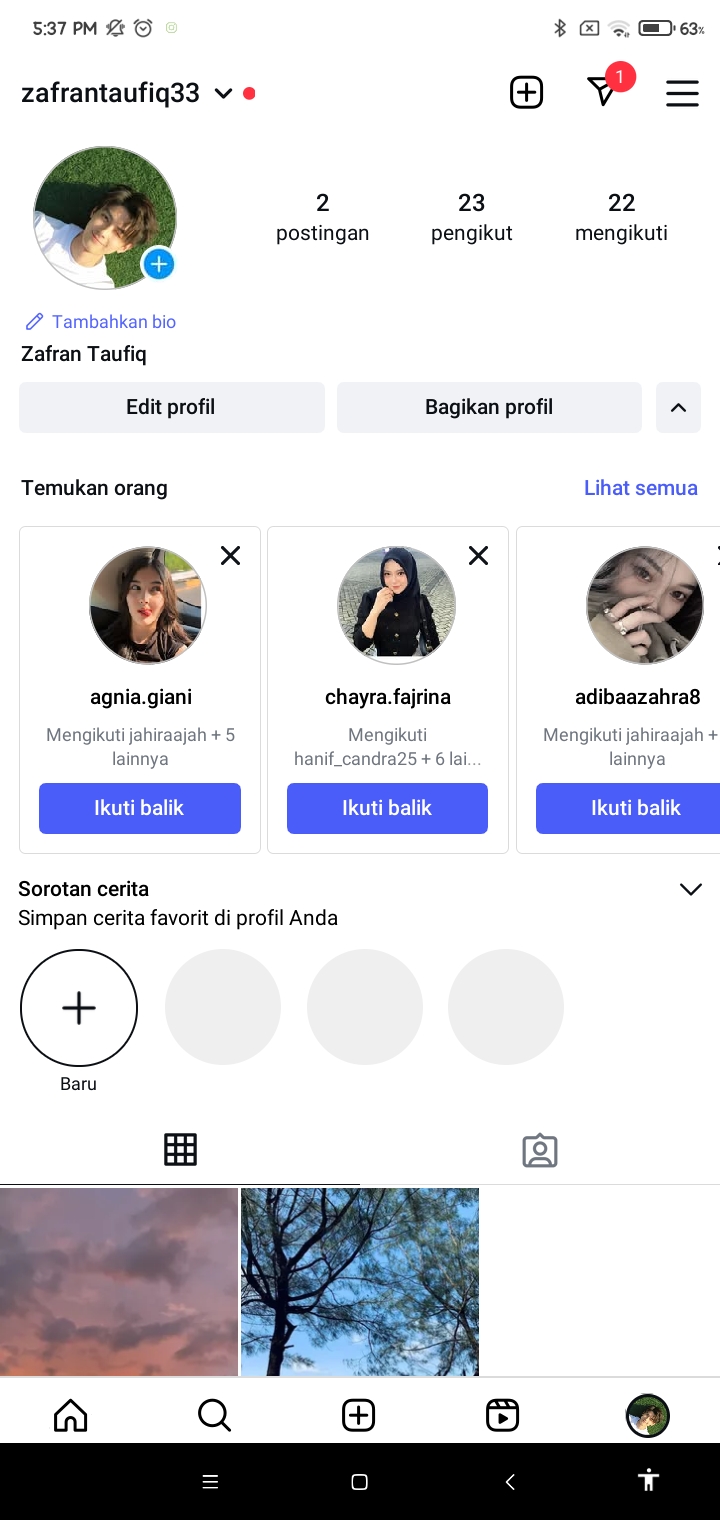This screenshot has height=1520, width=720.
Task: Tap Edit profil button
Action: [x=171, y=407]
